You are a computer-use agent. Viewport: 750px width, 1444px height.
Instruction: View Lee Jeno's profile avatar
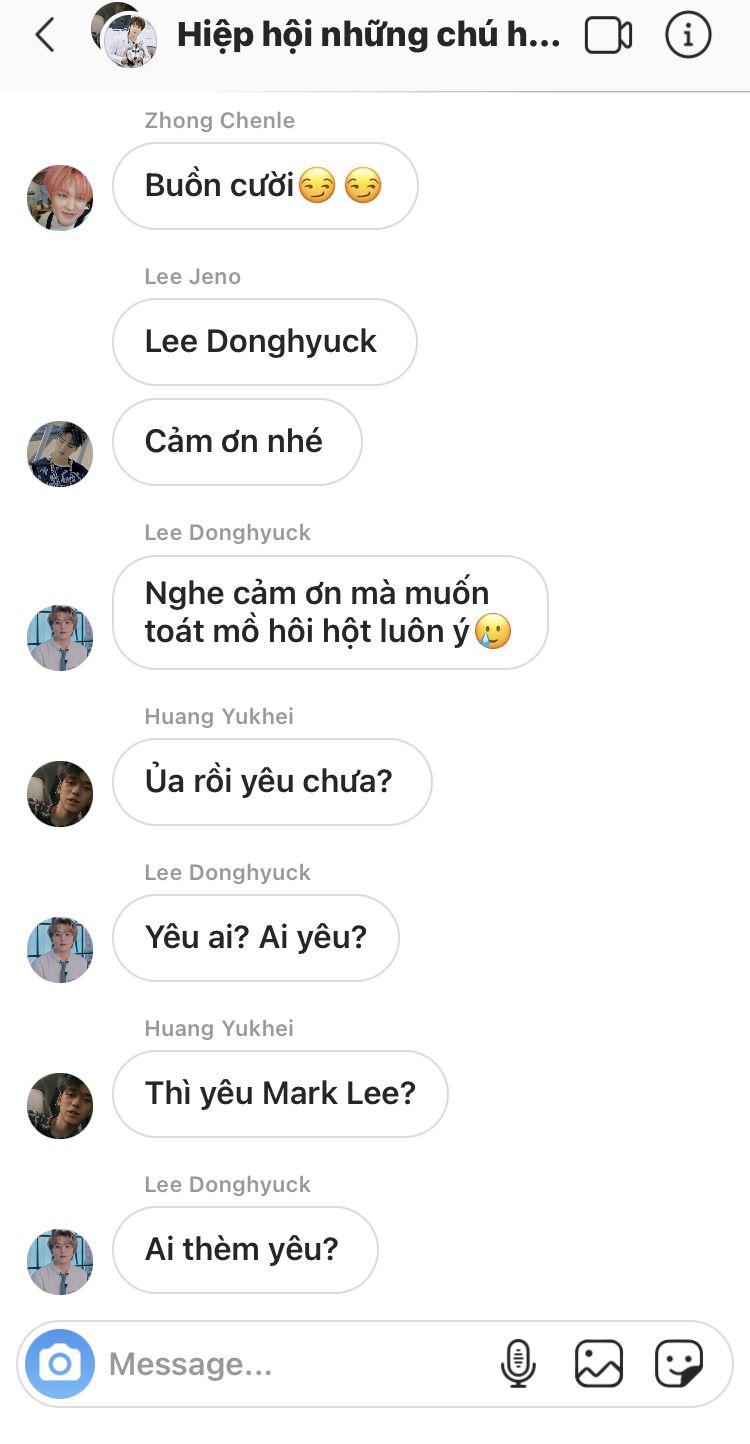pyautogui.click(x=60, y=454)
